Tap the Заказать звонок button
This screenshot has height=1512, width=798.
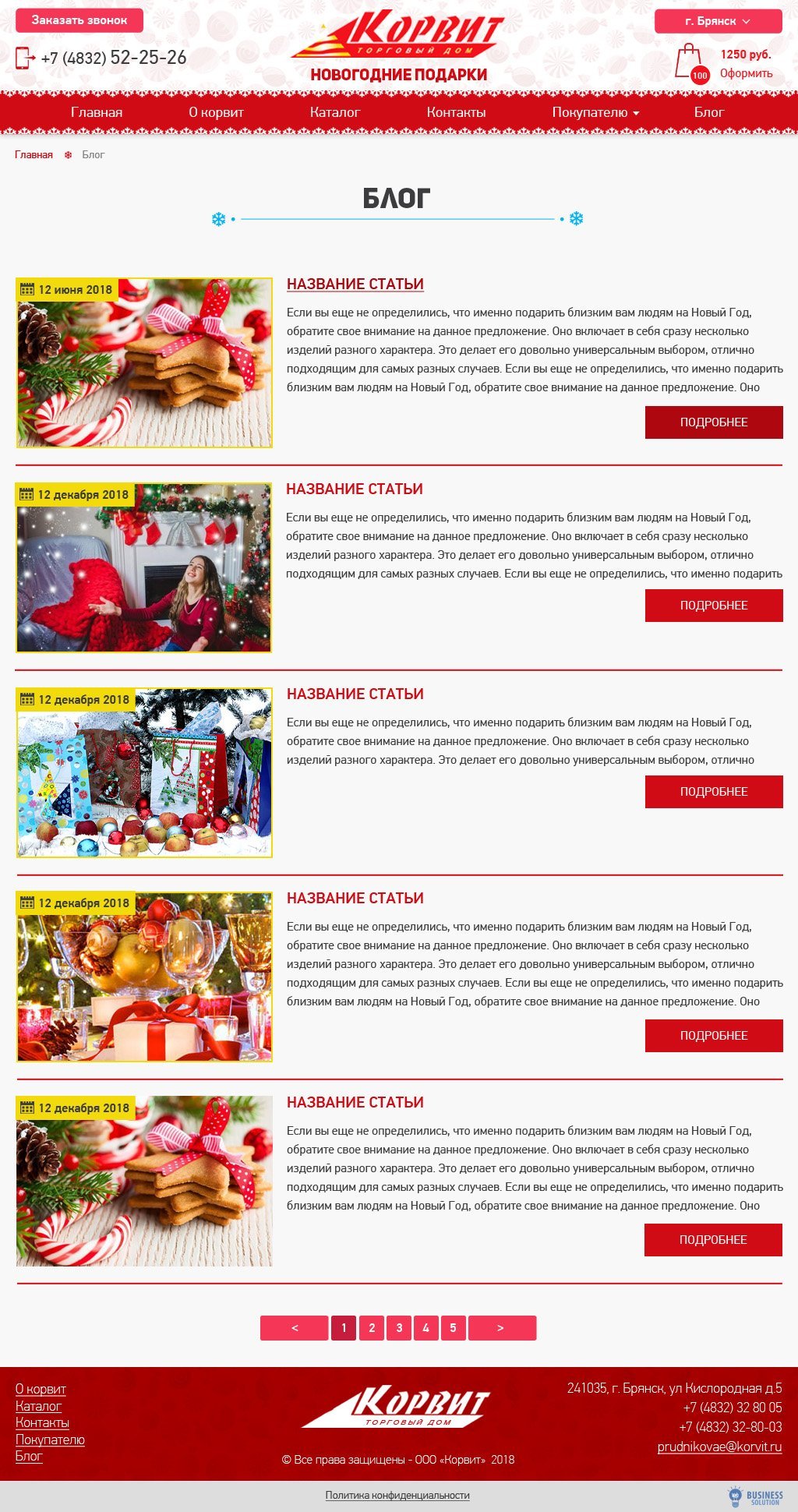[x=79, y=20]
